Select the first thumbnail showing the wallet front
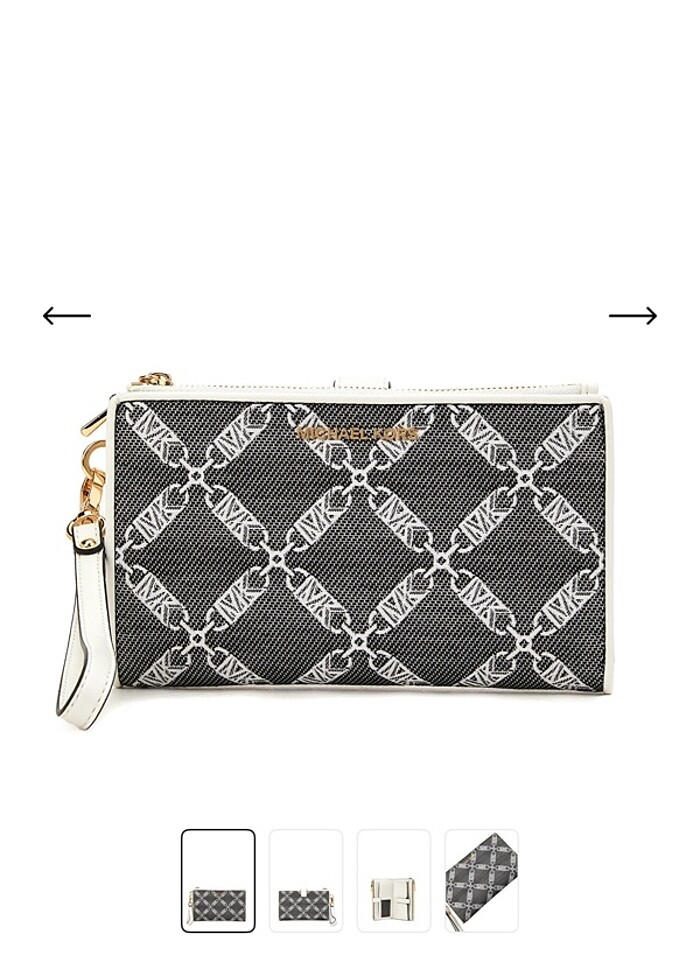This screenshot has height=980, width=700. pos(218,880)
